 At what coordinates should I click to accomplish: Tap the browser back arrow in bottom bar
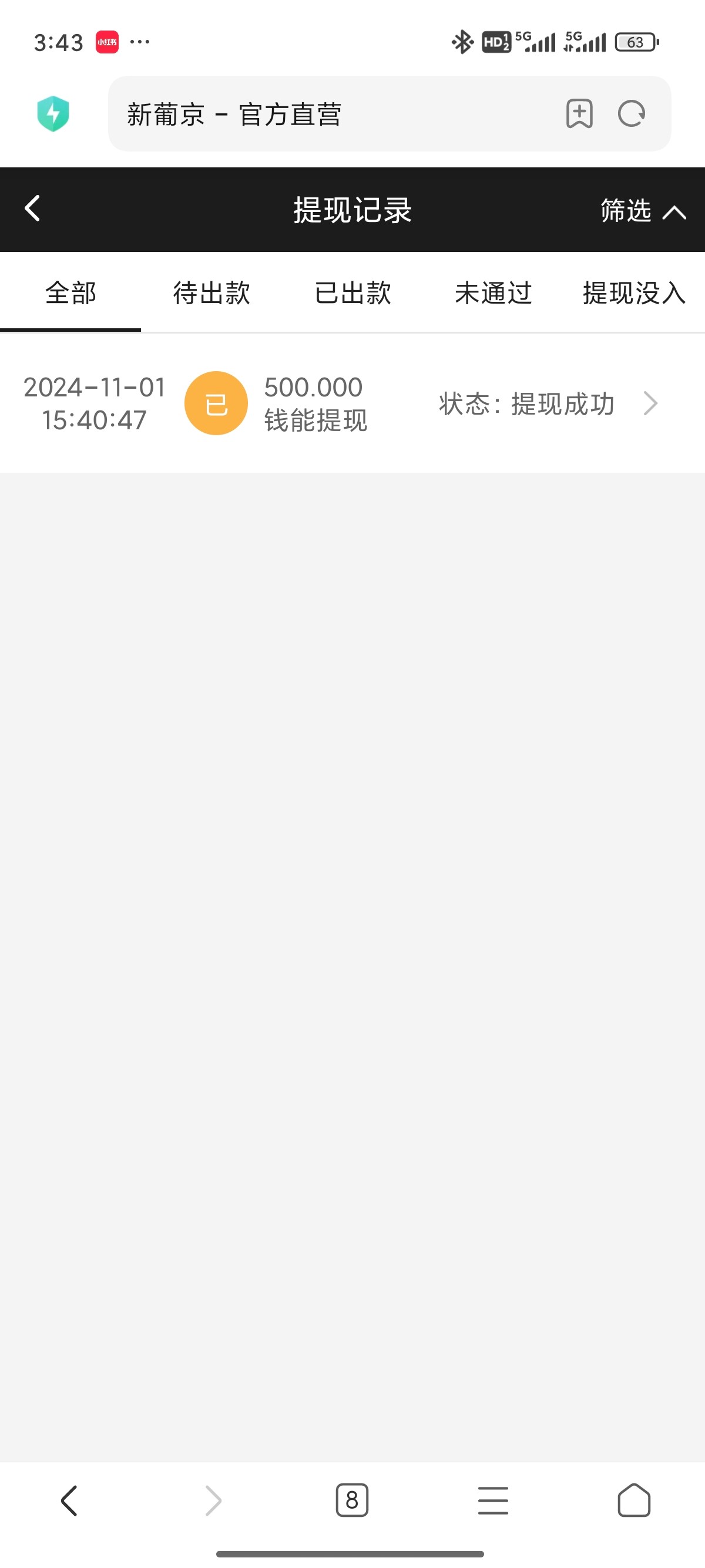pos(69,1500)
